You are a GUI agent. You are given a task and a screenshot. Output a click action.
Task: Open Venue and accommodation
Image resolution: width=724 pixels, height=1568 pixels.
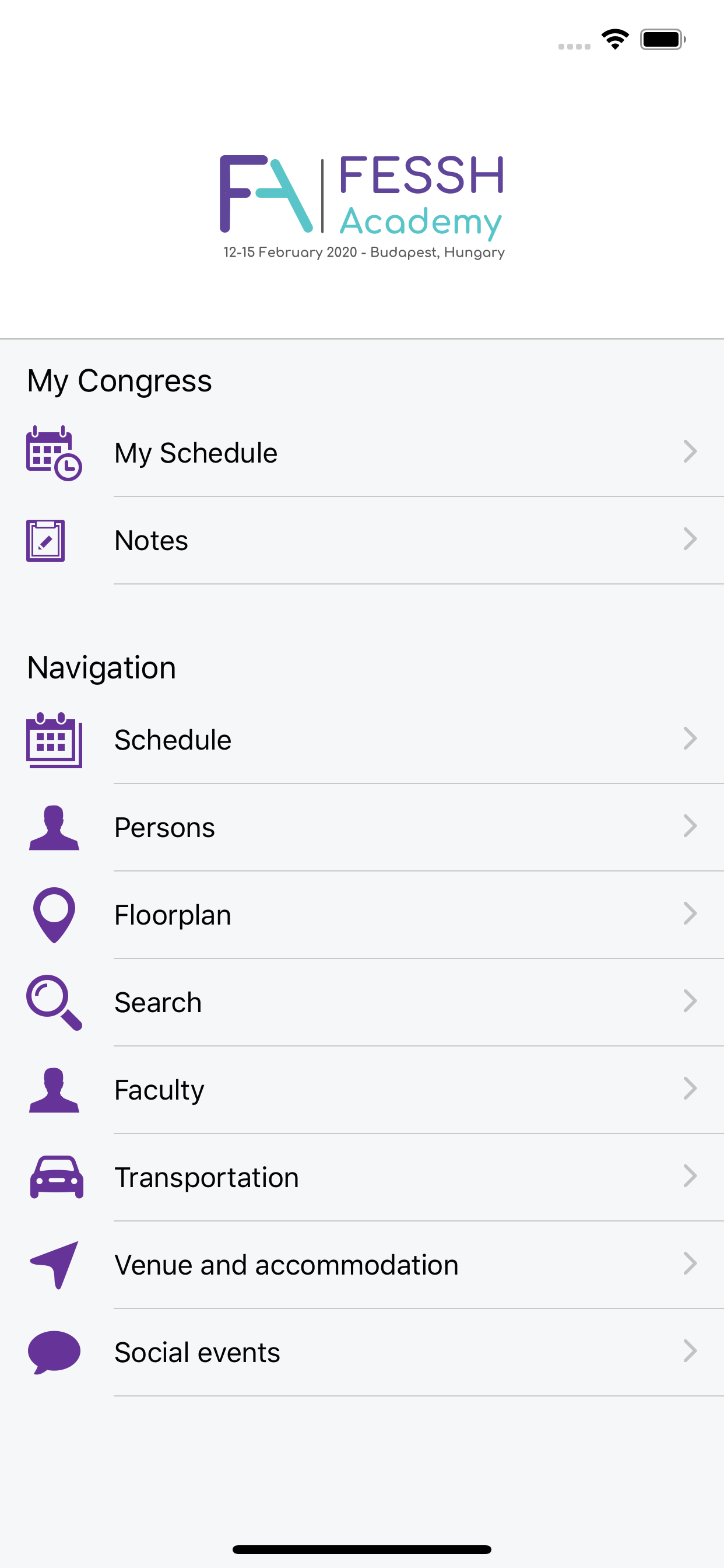(362, 1265)
